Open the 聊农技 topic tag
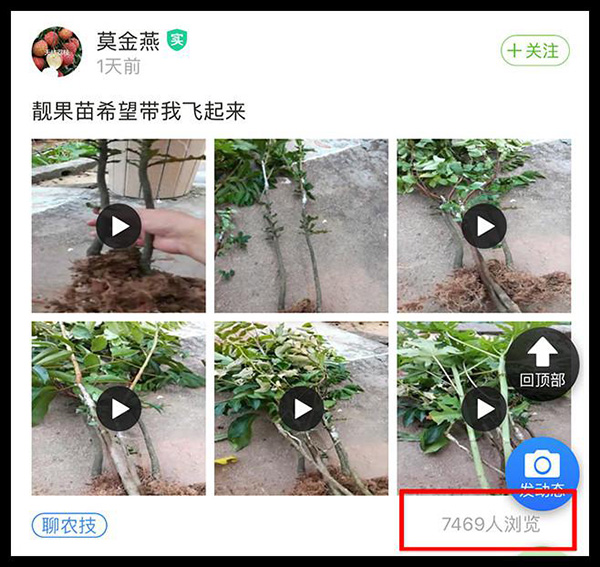The height and width of the screenshot is (567, 600). [x=69, y=525]
